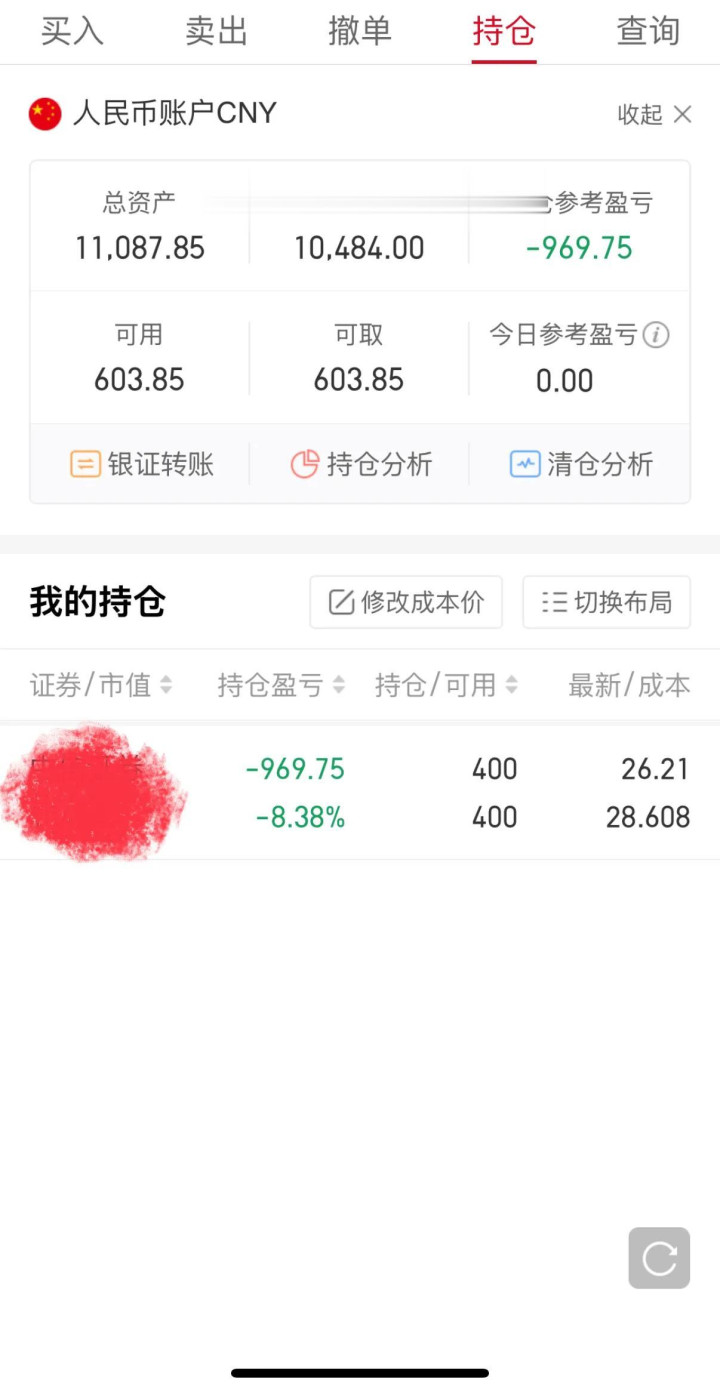Screen dimensions: 720x1392
Task: Sort holdings by 持仓/可用
Action: pyautogui.click(x=446, y=685)
